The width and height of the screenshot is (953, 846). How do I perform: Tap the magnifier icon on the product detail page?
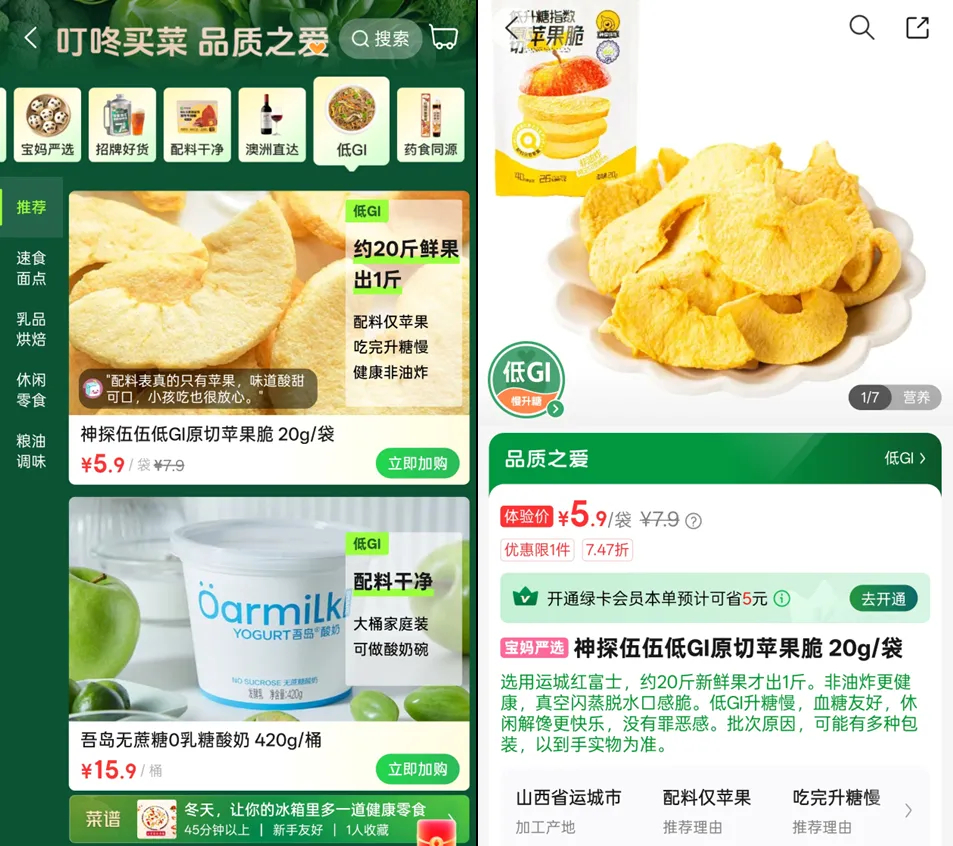tap(861, 28)
